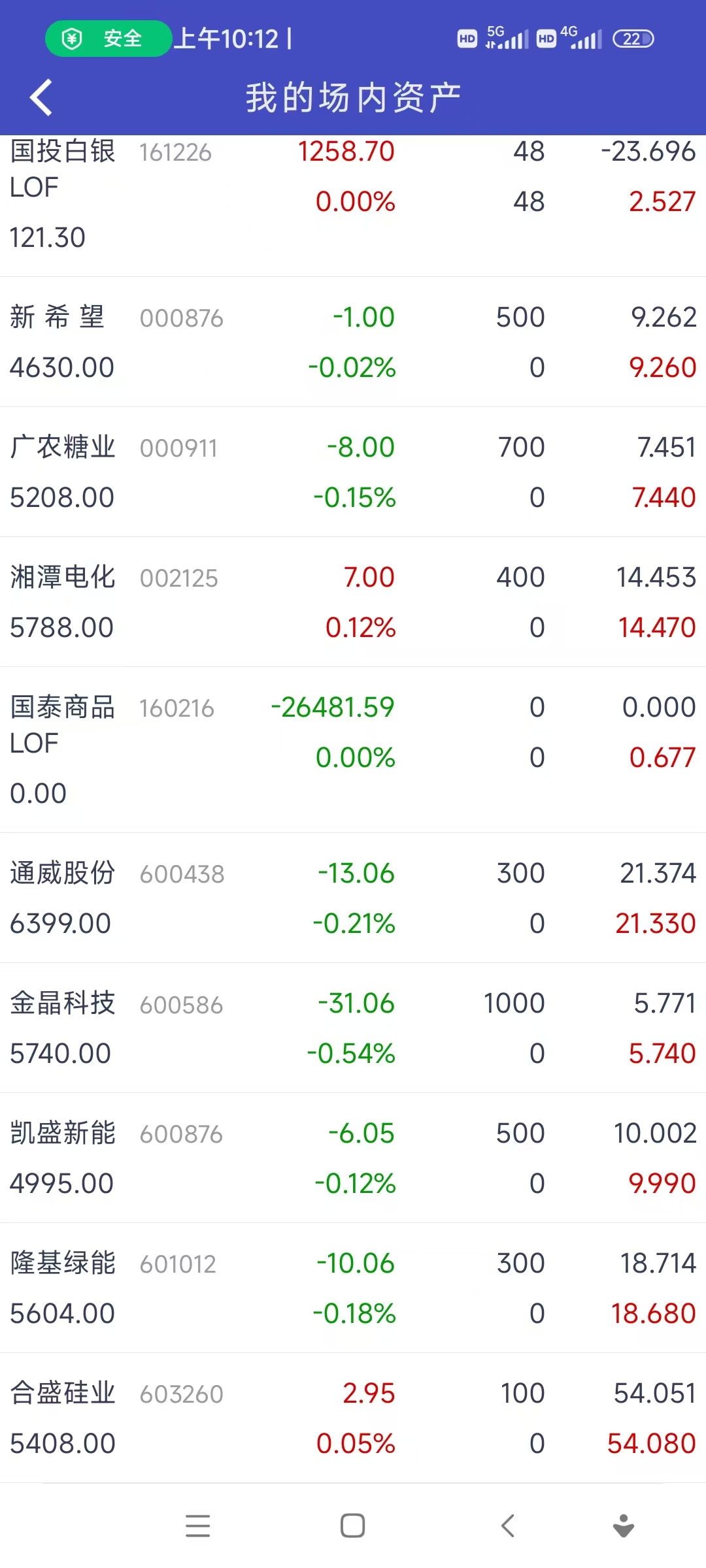706x1568 pixels.
Task: Open recent apps from navigation bar
Action: tap(197, 1526)
